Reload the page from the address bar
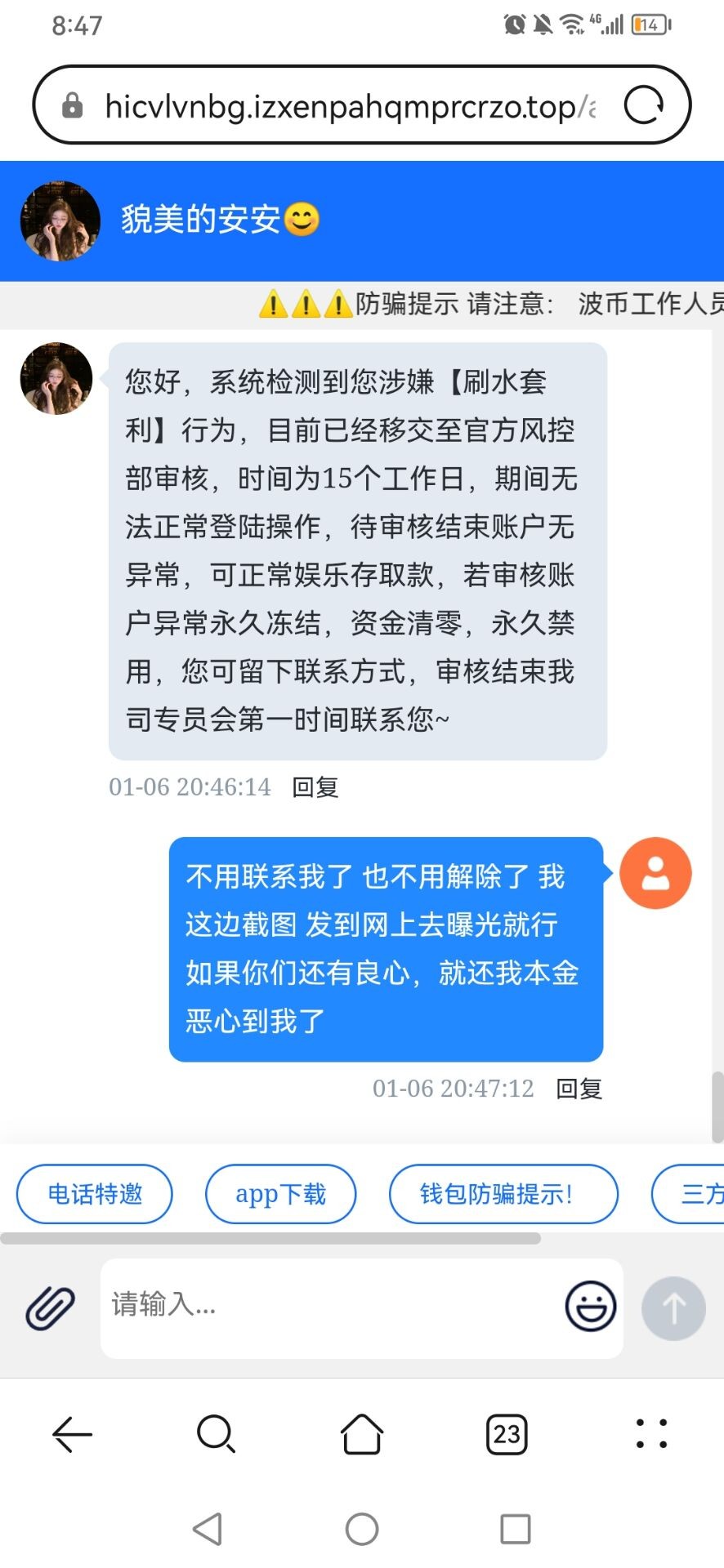This screenshot has height=1568, width=724. click(x=643, y=105)
